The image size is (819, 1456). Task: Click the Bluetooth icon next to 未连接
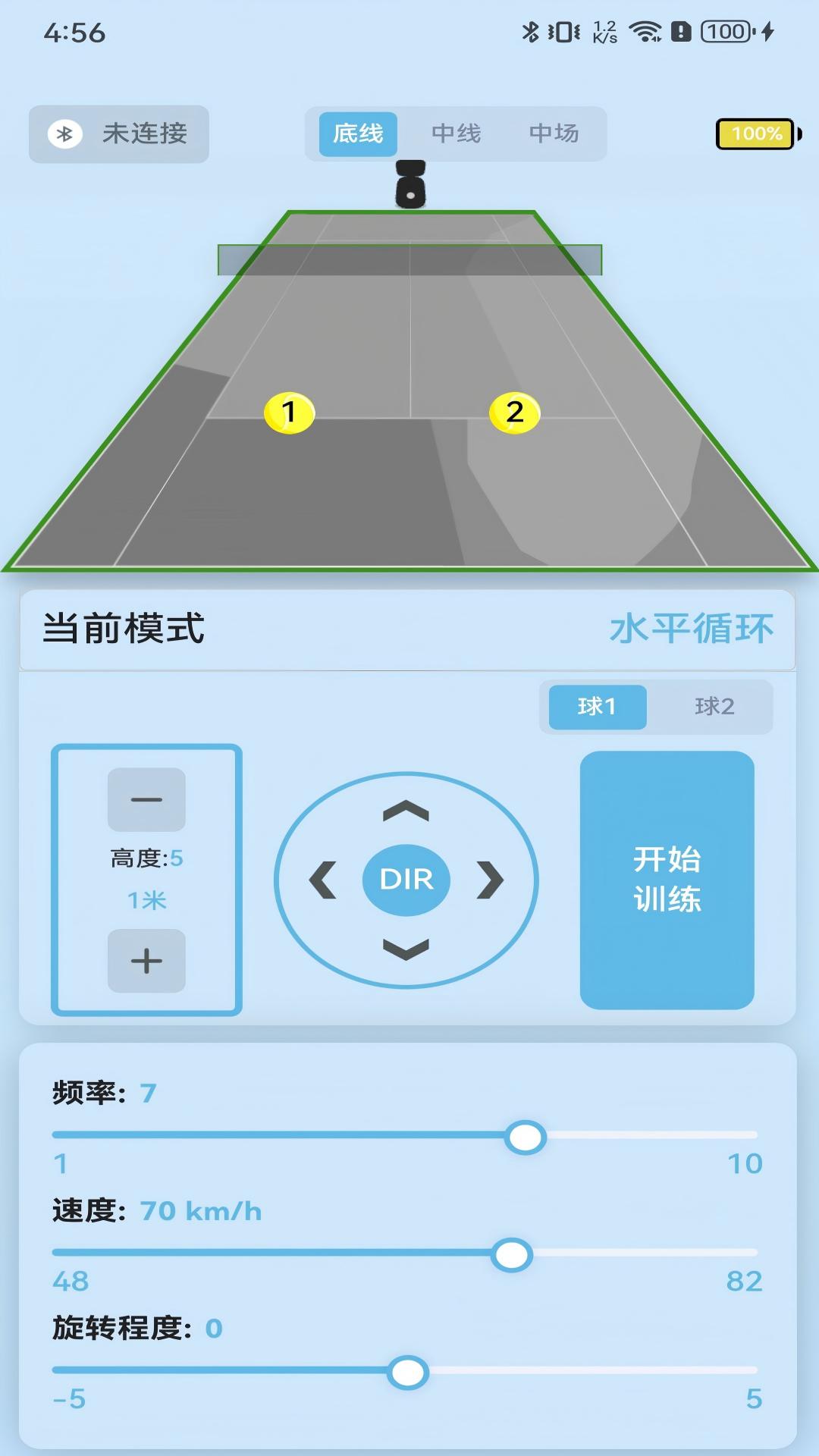(64, 133)
